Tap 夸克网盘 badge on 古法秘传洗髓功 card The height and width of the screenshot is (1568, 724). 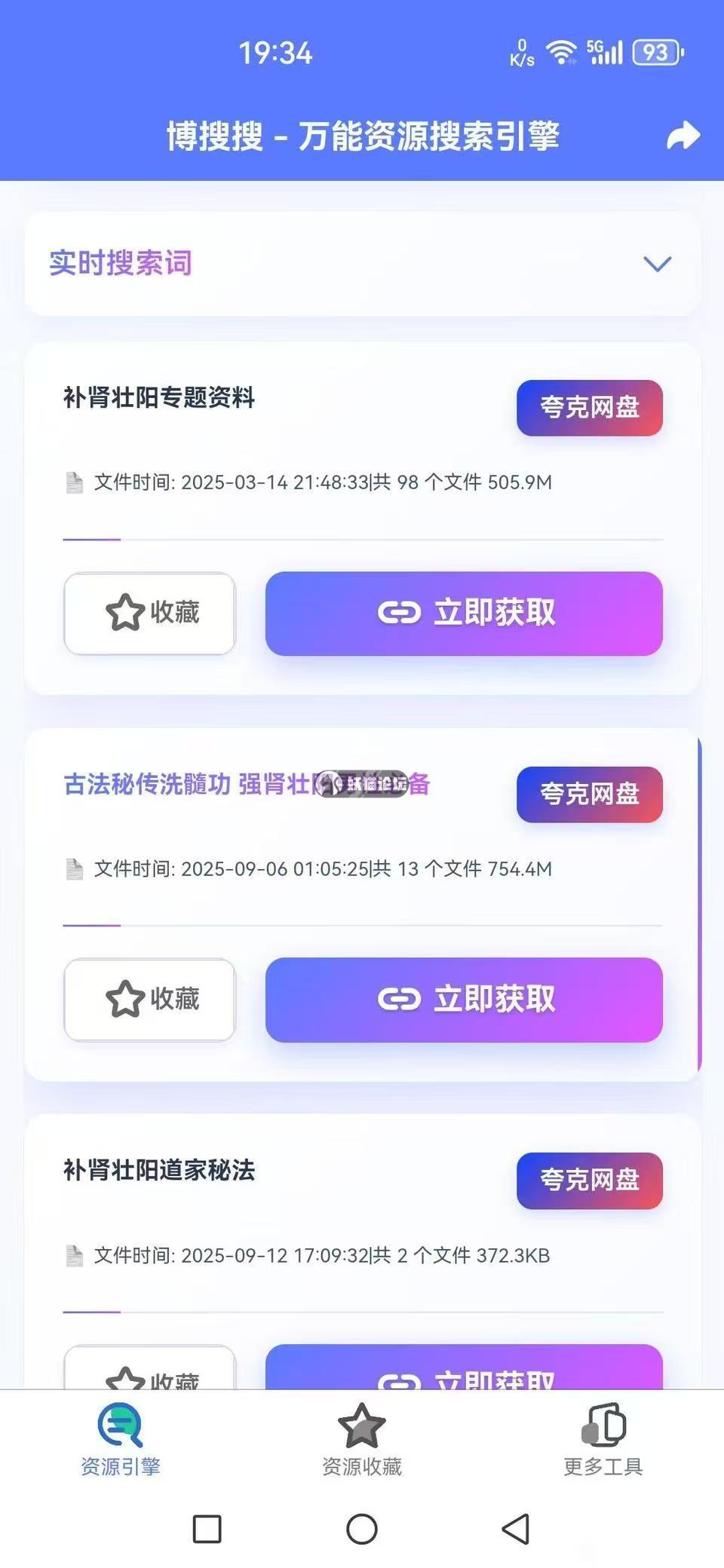589,795
